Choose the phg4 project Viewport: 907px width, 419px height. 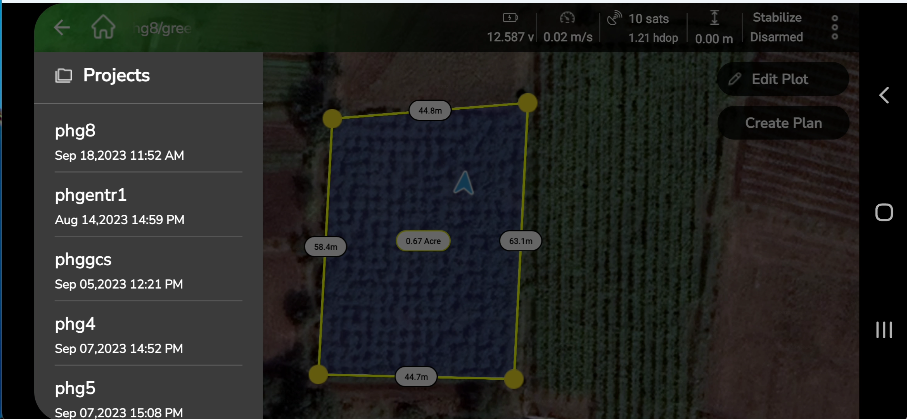coord(147,335)
